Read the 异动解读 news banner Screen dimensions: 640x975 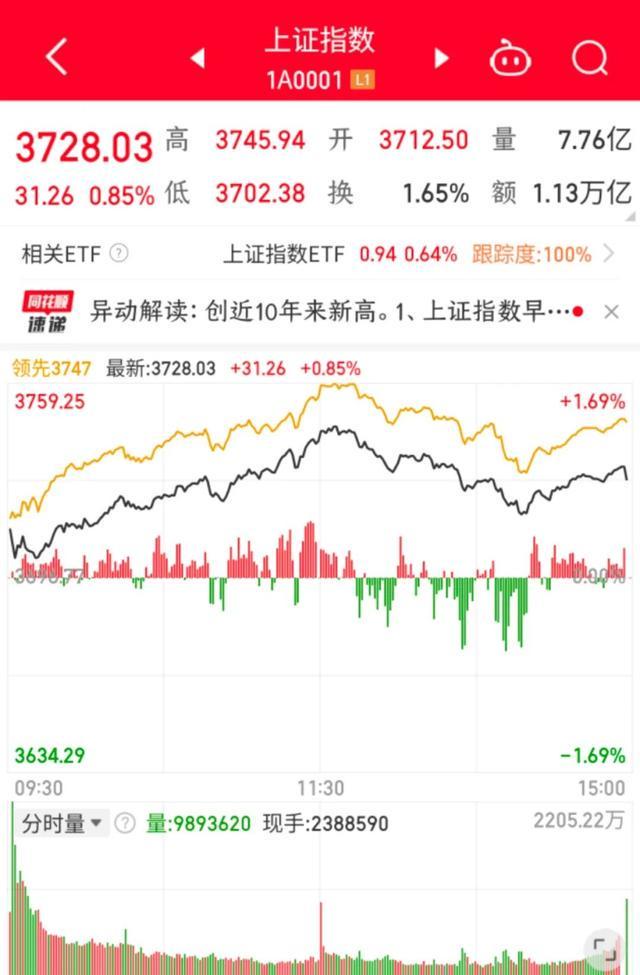point(330,312)
